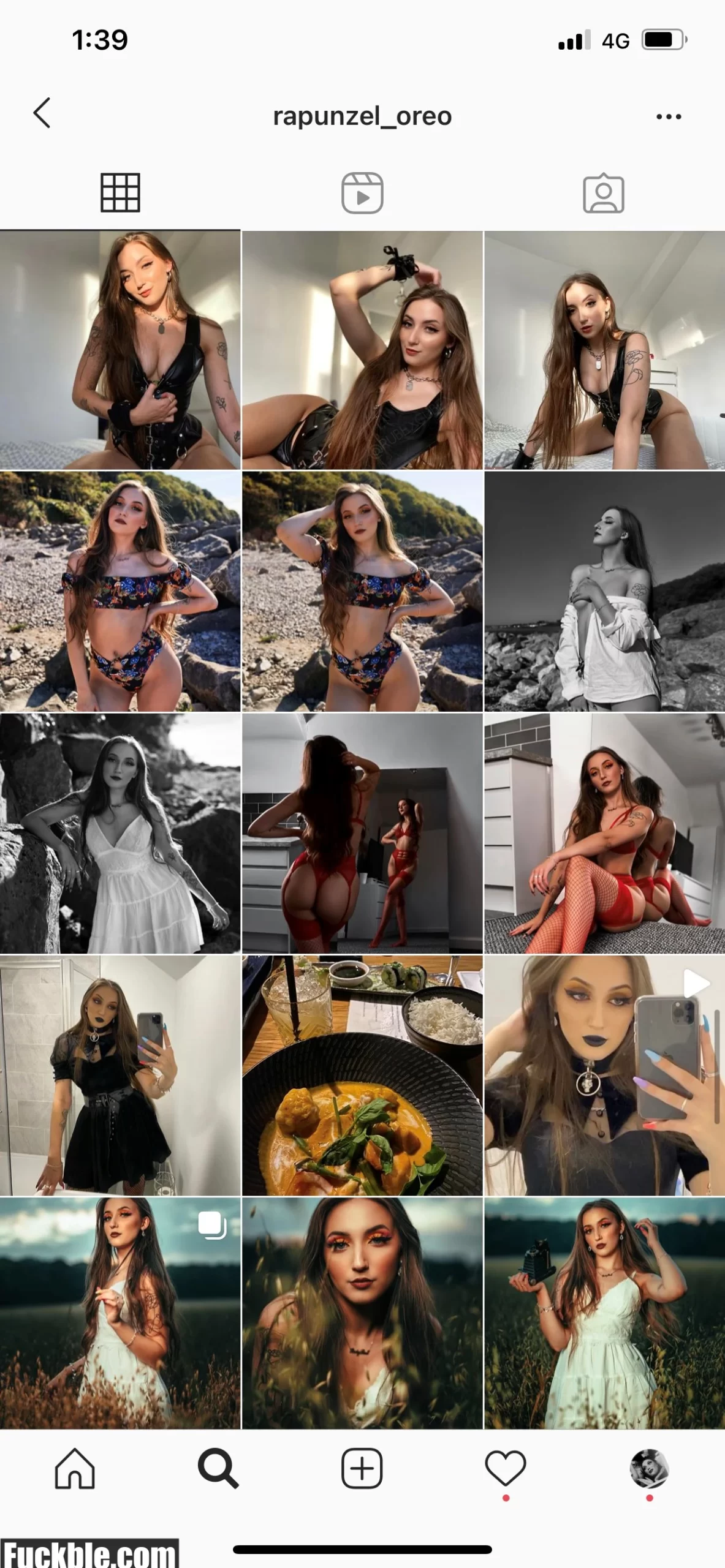Open the video post with play icon
The image size is (725, 1568).
[604, 1075]
